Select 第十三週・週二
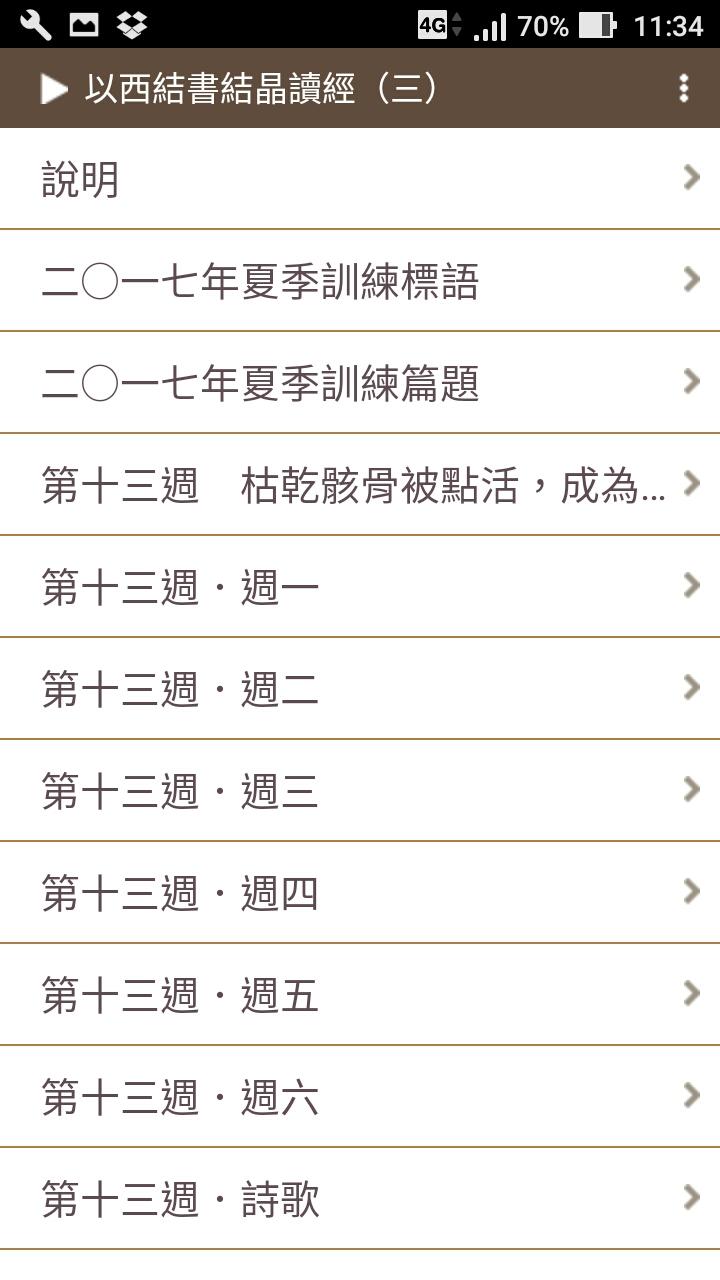Image resolution: width=720 pixels, height=1280 pixels. tap(360, 689)
